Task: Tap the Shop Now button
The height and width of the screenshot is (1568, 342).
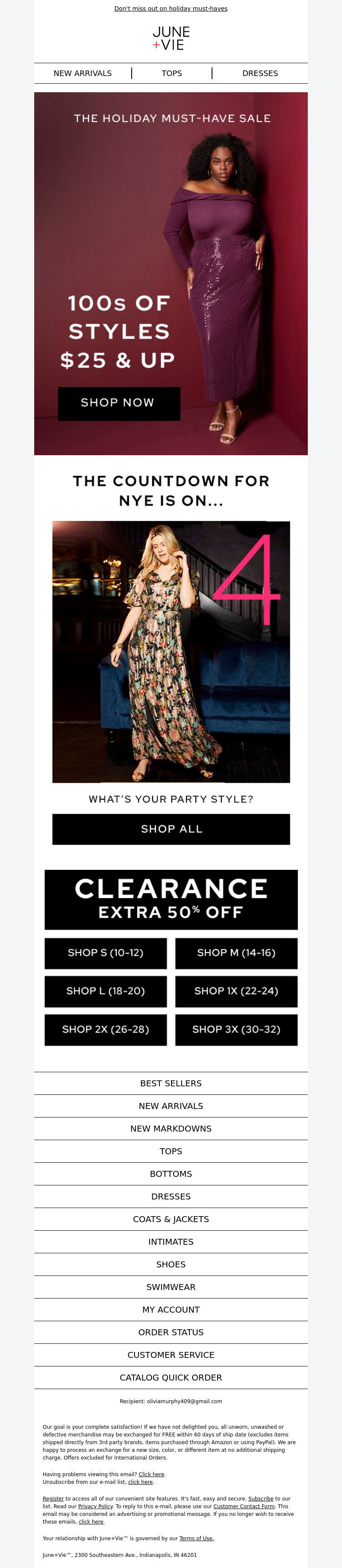Action: point(119,403)
